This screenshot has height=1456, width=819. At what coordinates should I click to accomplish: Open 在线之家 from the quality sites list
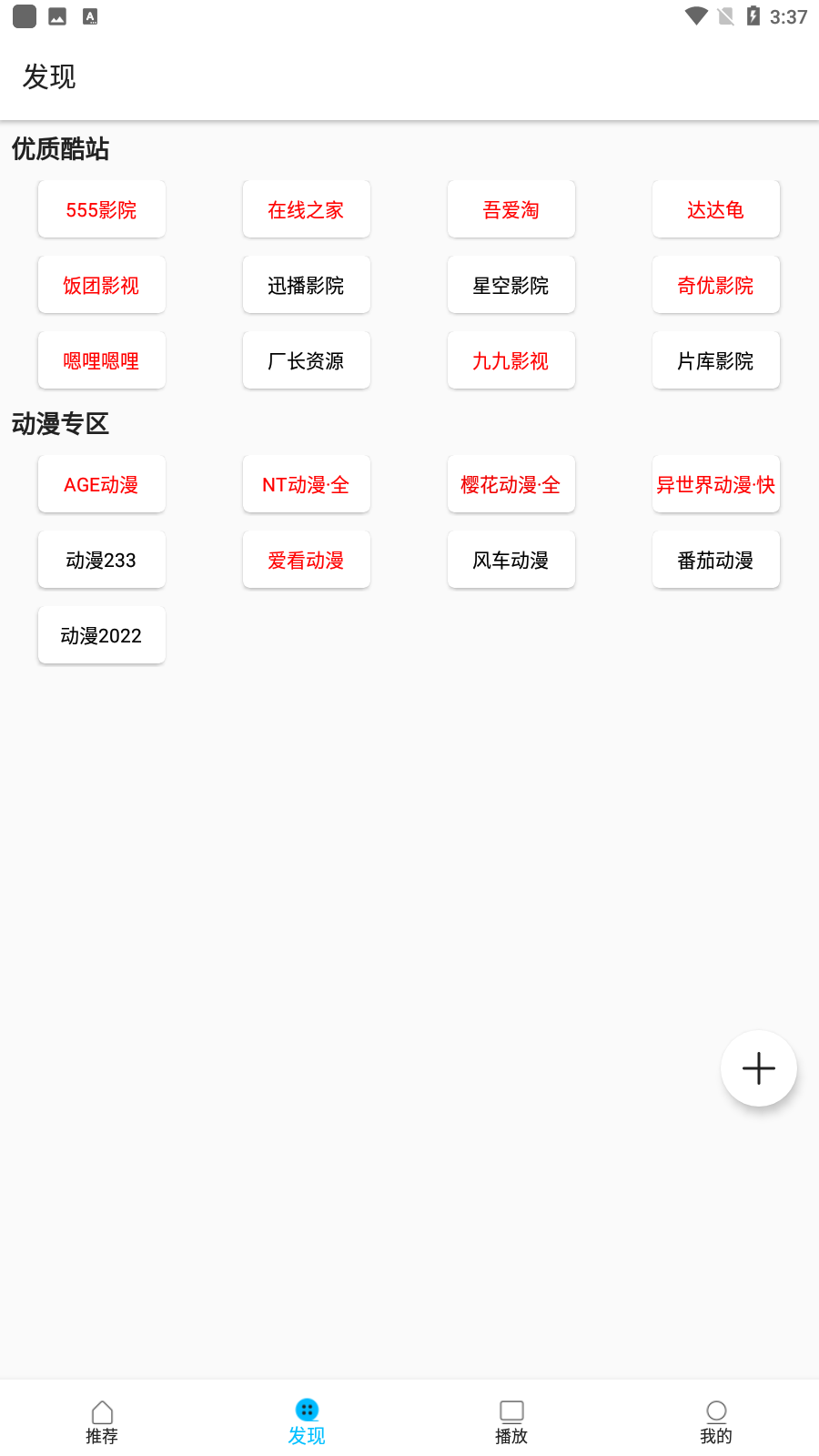(307, 208)
